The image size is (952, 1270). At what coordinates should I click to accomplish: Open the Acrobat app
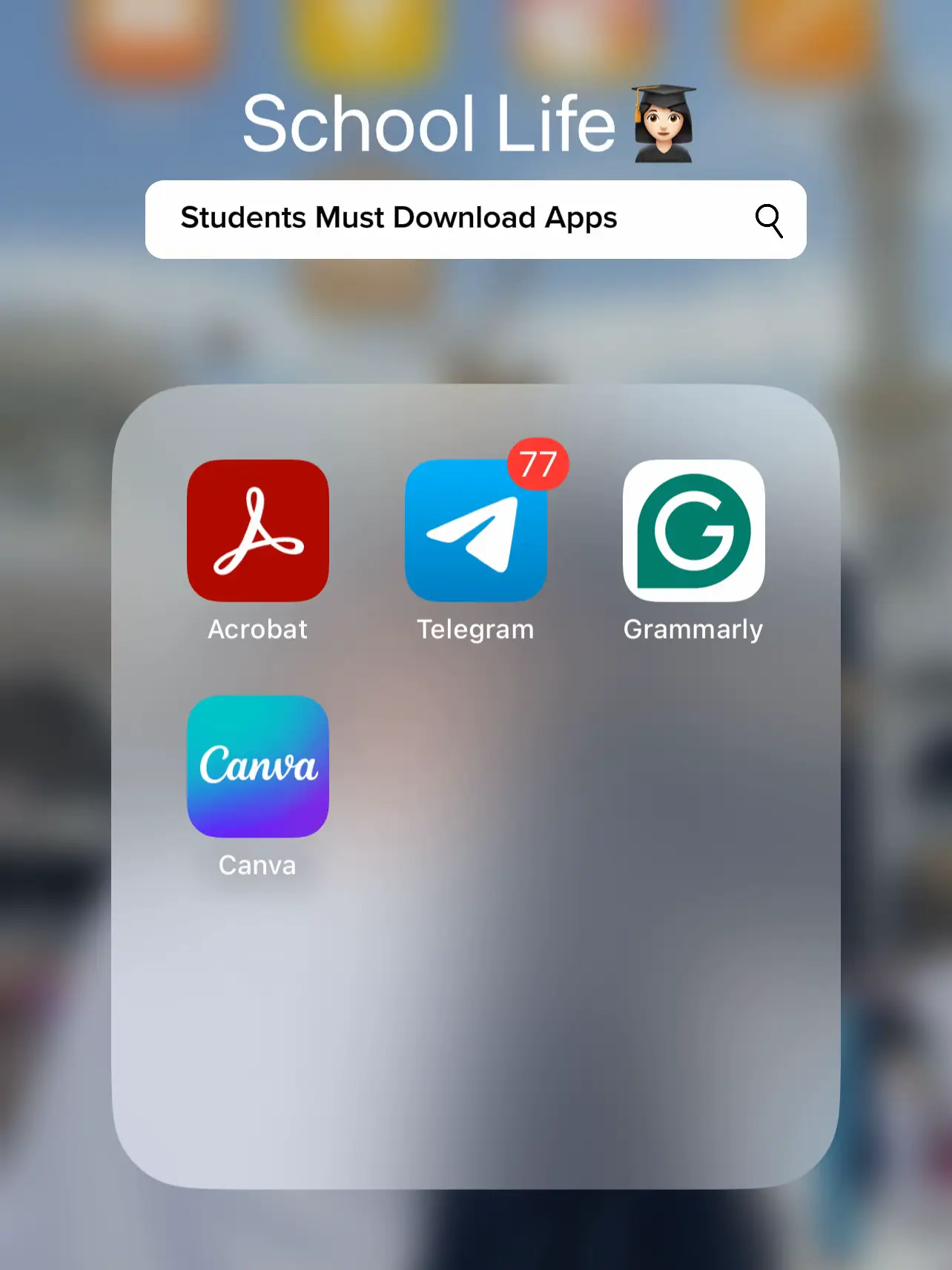(257, 530)
